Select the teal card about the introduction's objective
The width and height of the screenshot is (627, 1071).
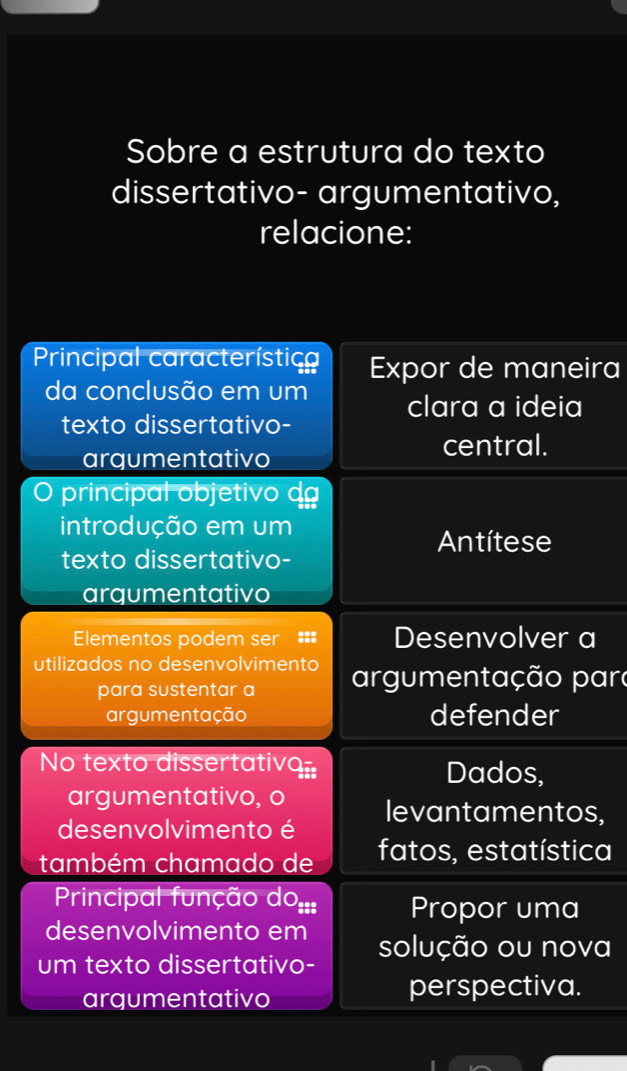coord(176,541)
